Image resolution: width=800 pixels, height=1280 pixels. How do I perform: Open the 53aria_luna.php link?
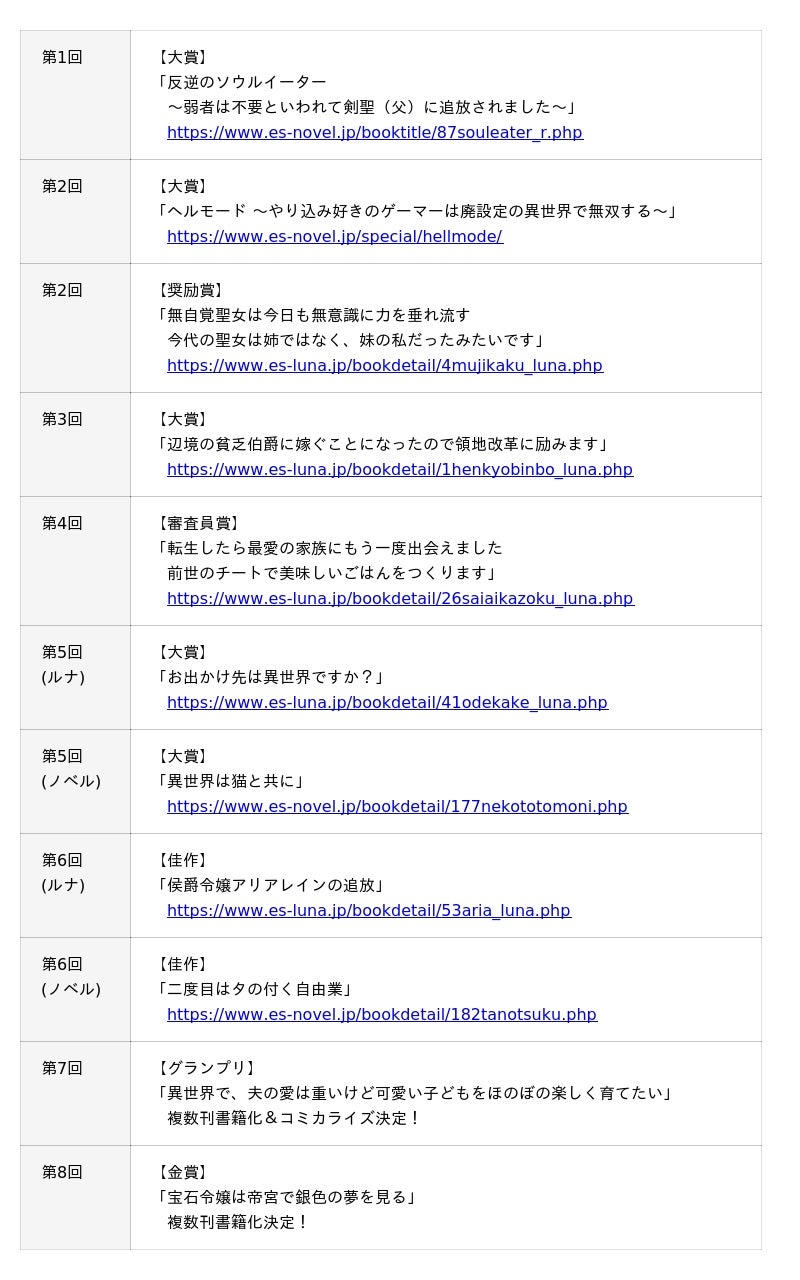(x=368, y=910)
